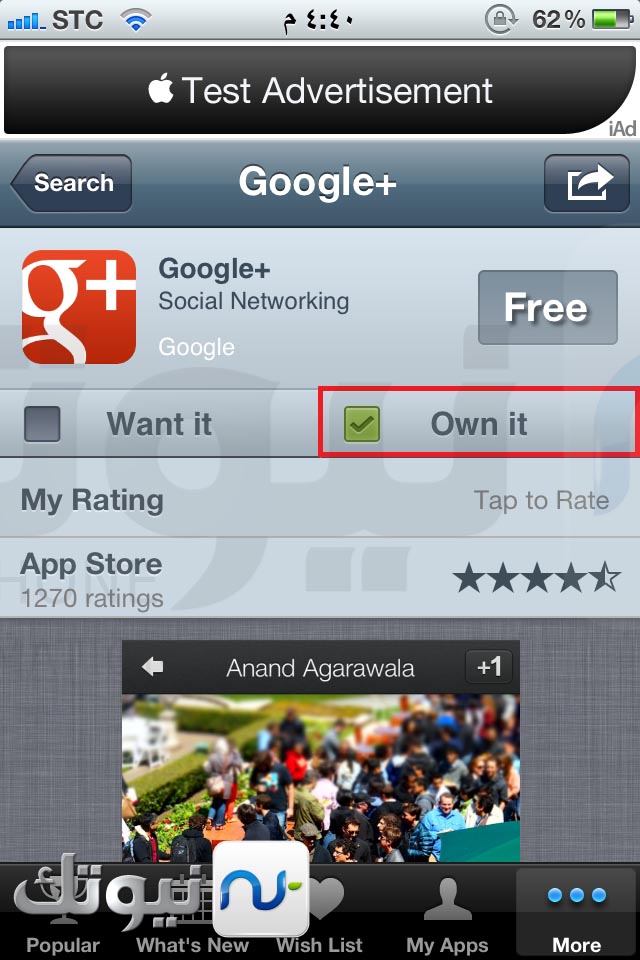The width and height of the screenshot is (640, 960).
Task: Switch to the My Apps tab
Action: pyautogui.click(x=447, y=915)
